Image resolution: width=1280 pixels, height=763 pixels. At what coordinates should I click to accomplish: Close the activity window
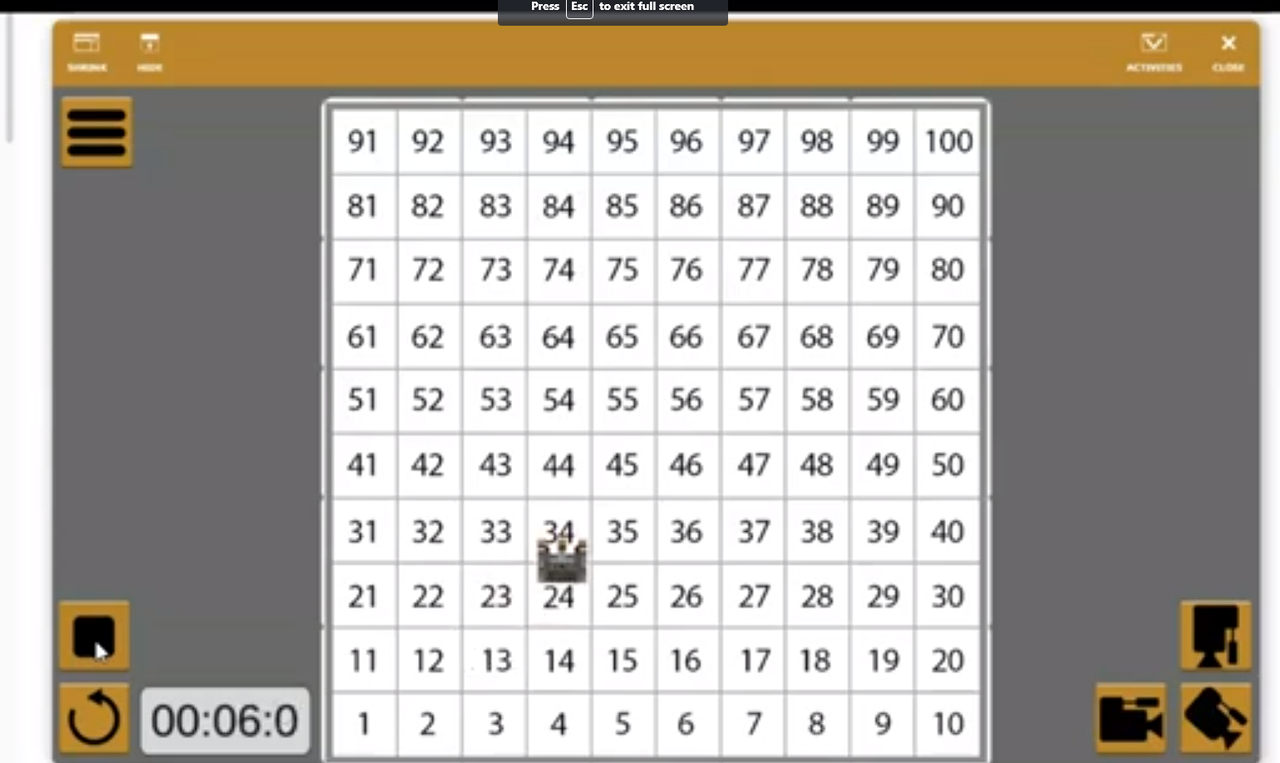[1228, 52]
